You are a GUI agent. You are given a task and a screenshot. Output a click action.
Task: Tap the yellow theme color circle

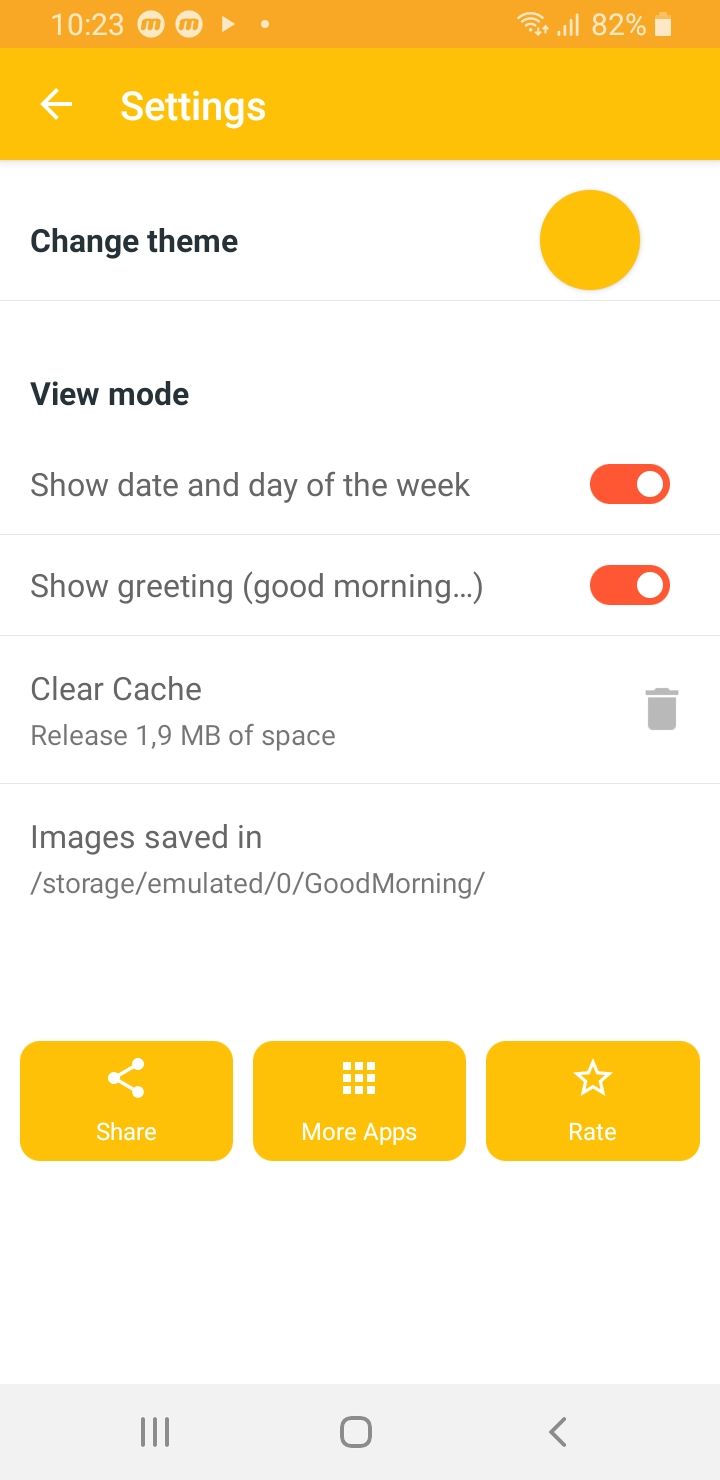point(589,240)
